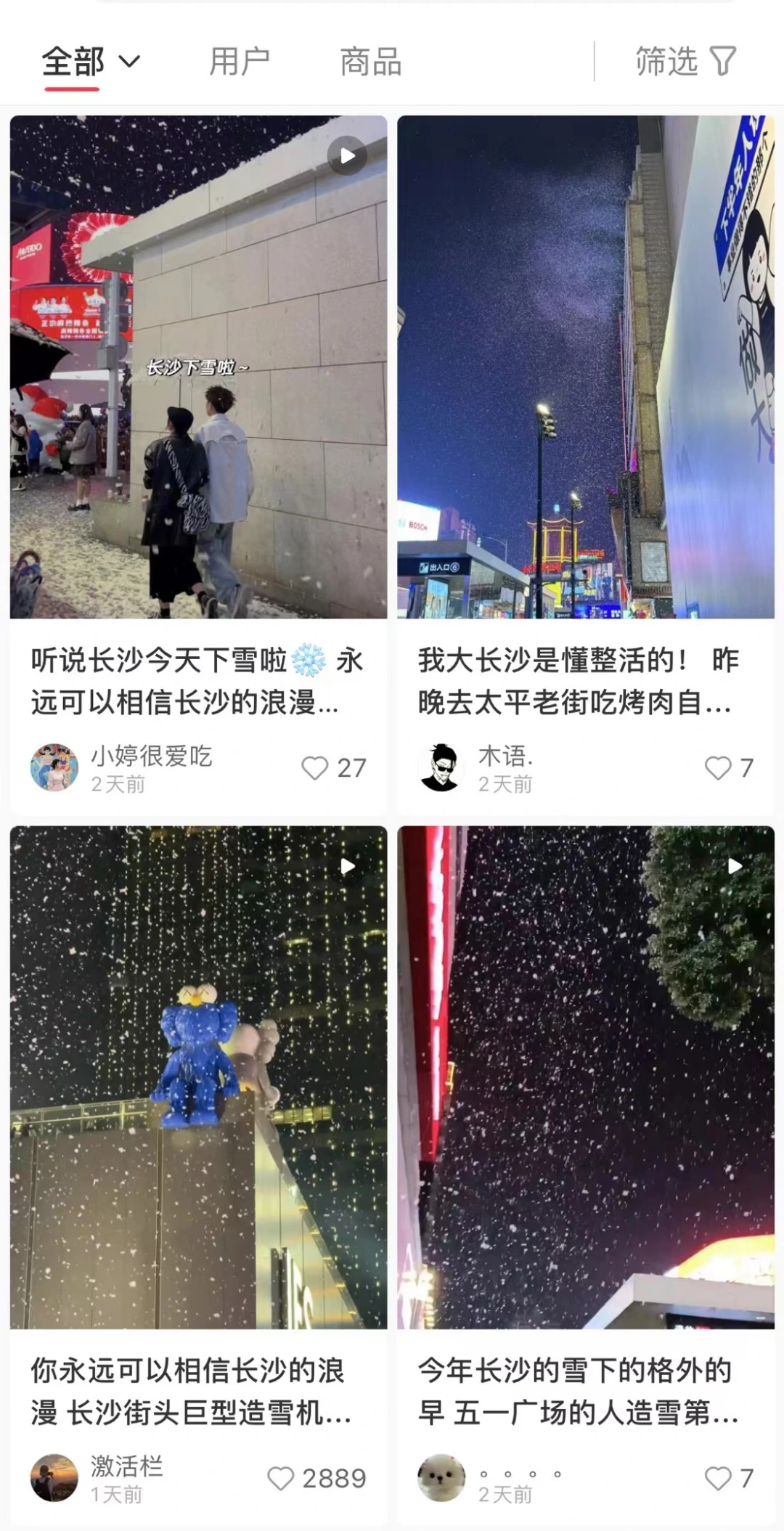Like the post by 木语.
Image resolution: width=784 pixels, height=1531 pixels.
point(718,768)
